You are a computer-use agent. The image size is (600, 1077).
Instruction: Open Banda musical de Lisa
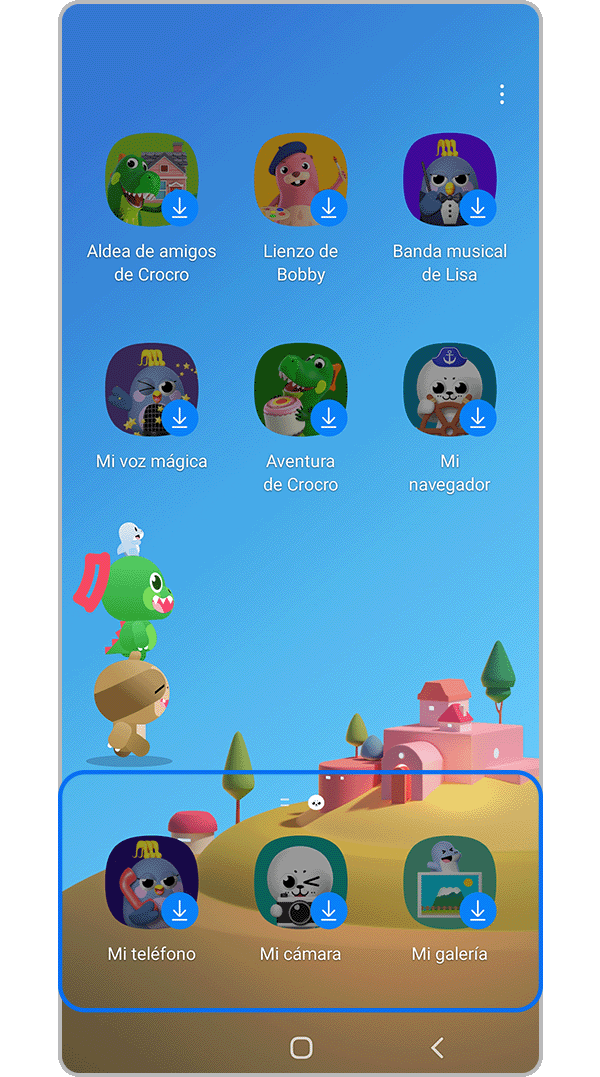450,180
